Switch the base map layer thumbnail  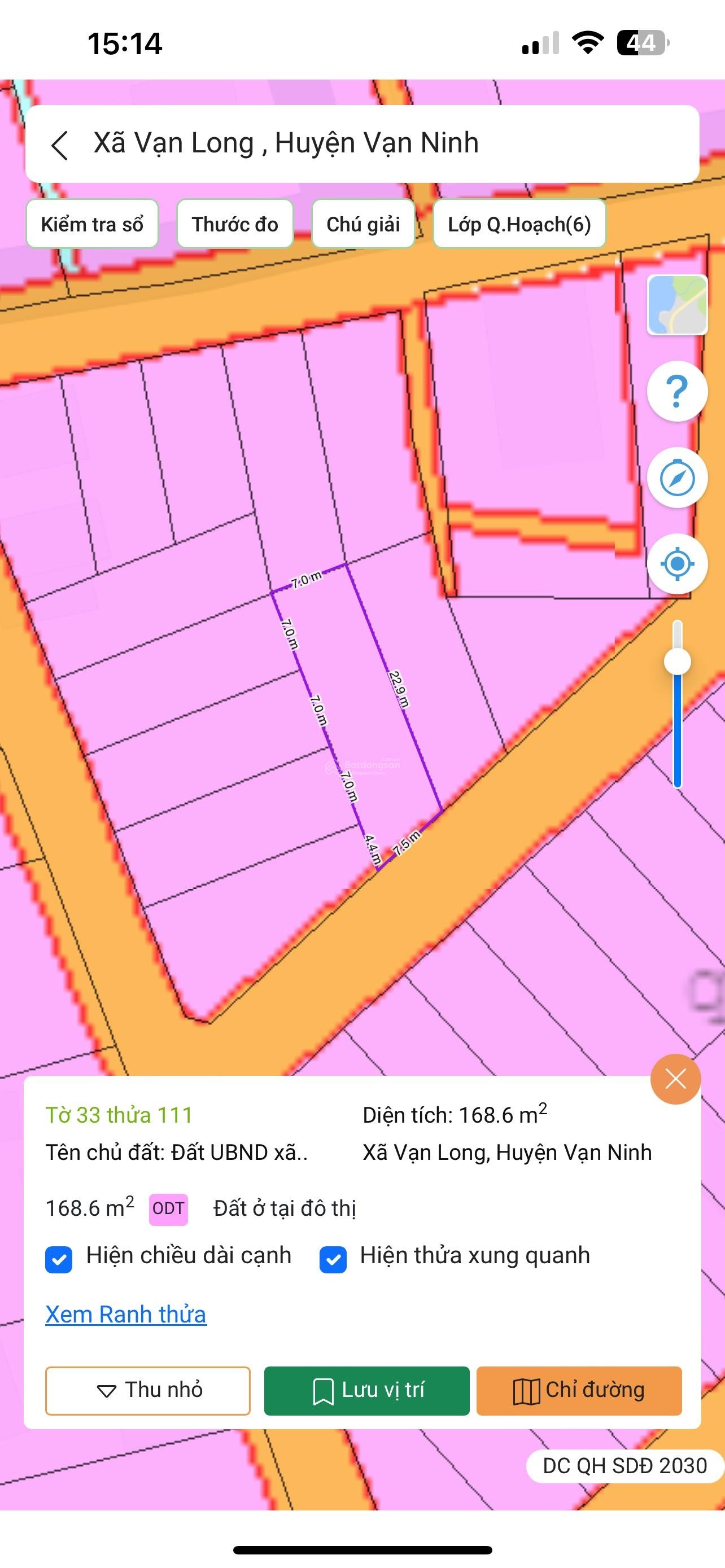(677, 305)
